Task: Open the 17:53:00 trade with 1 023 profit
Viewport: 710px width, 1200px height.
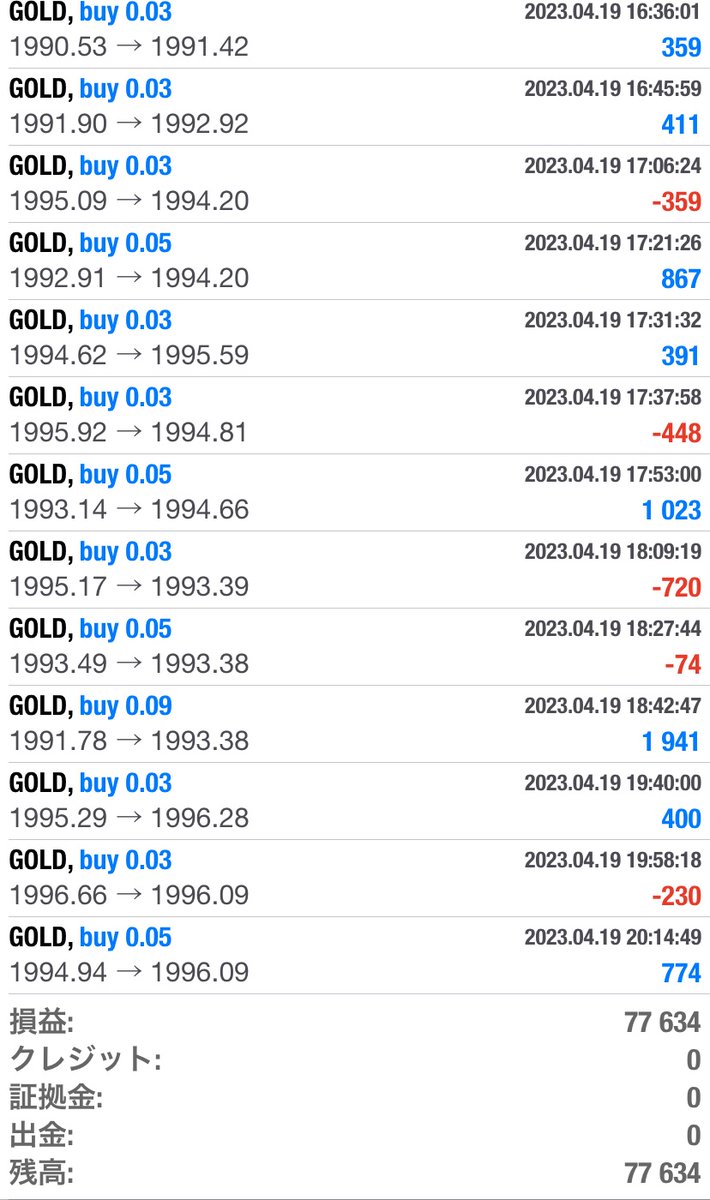Action: 355,492
